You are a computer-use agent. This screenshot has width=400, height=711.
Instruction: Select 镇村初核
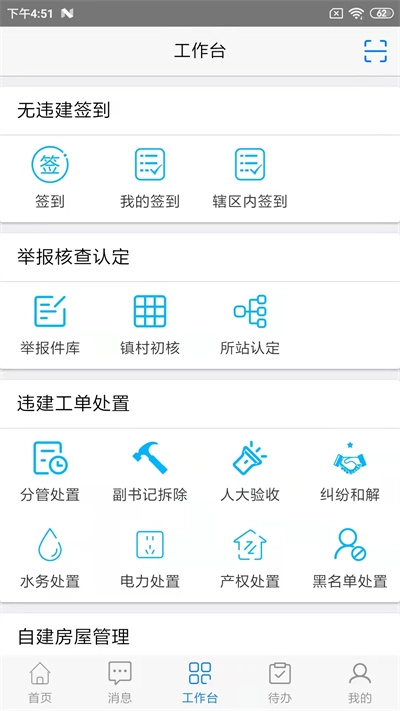click(150, 325)
